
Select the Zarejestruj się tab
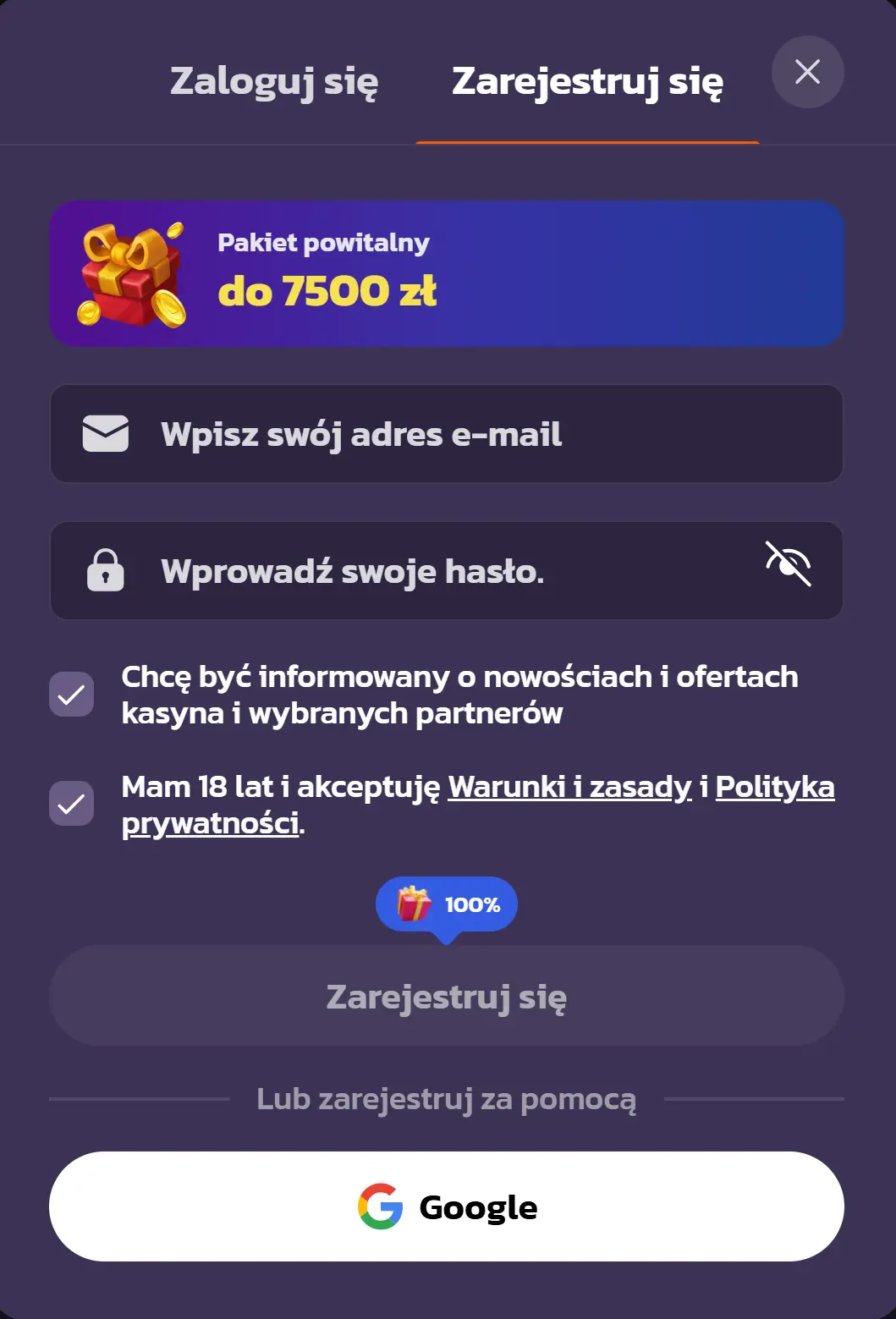tap(587, 82)
